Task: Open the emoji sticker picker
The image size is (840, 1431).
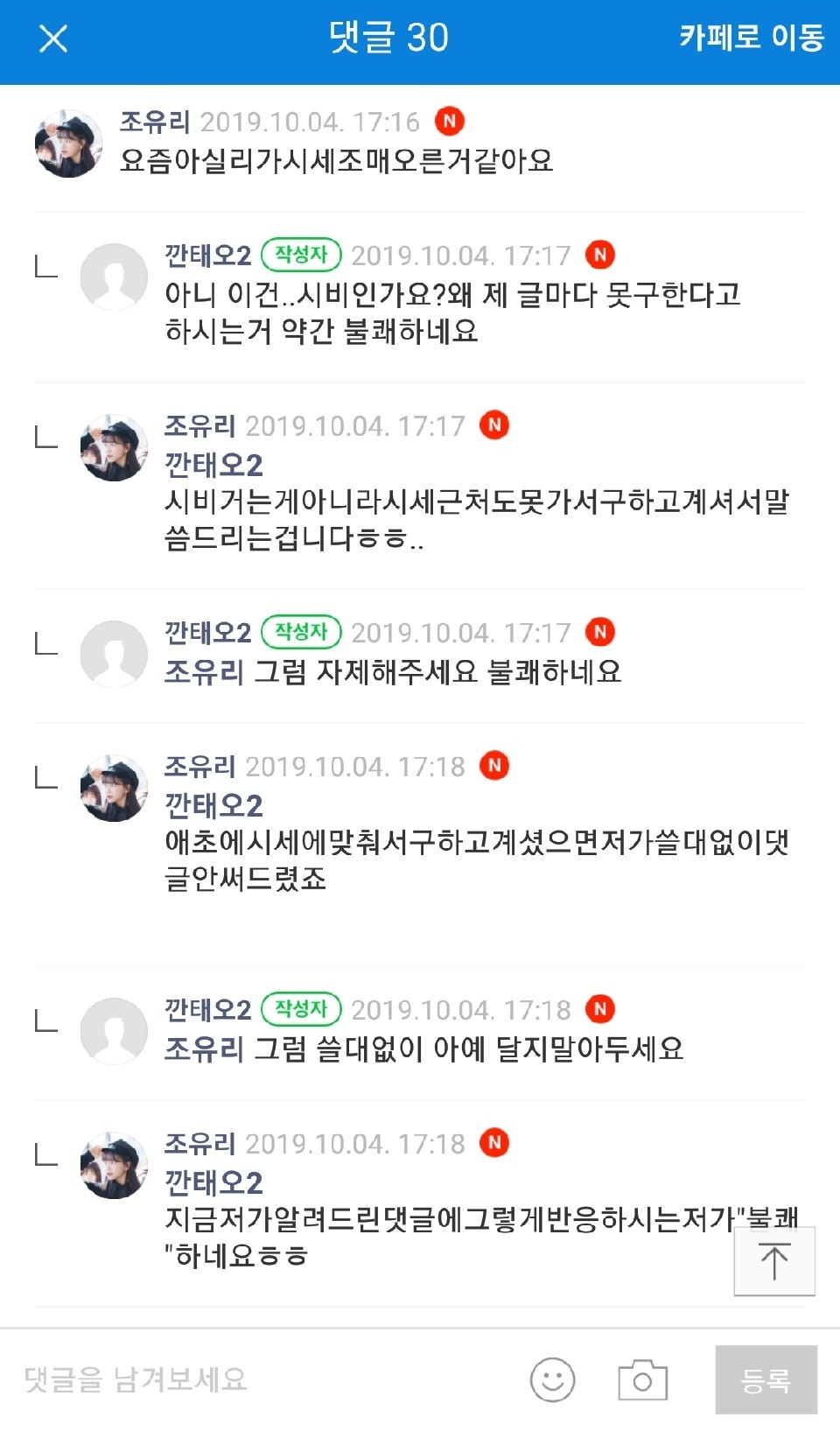Action: [553, 1380]
